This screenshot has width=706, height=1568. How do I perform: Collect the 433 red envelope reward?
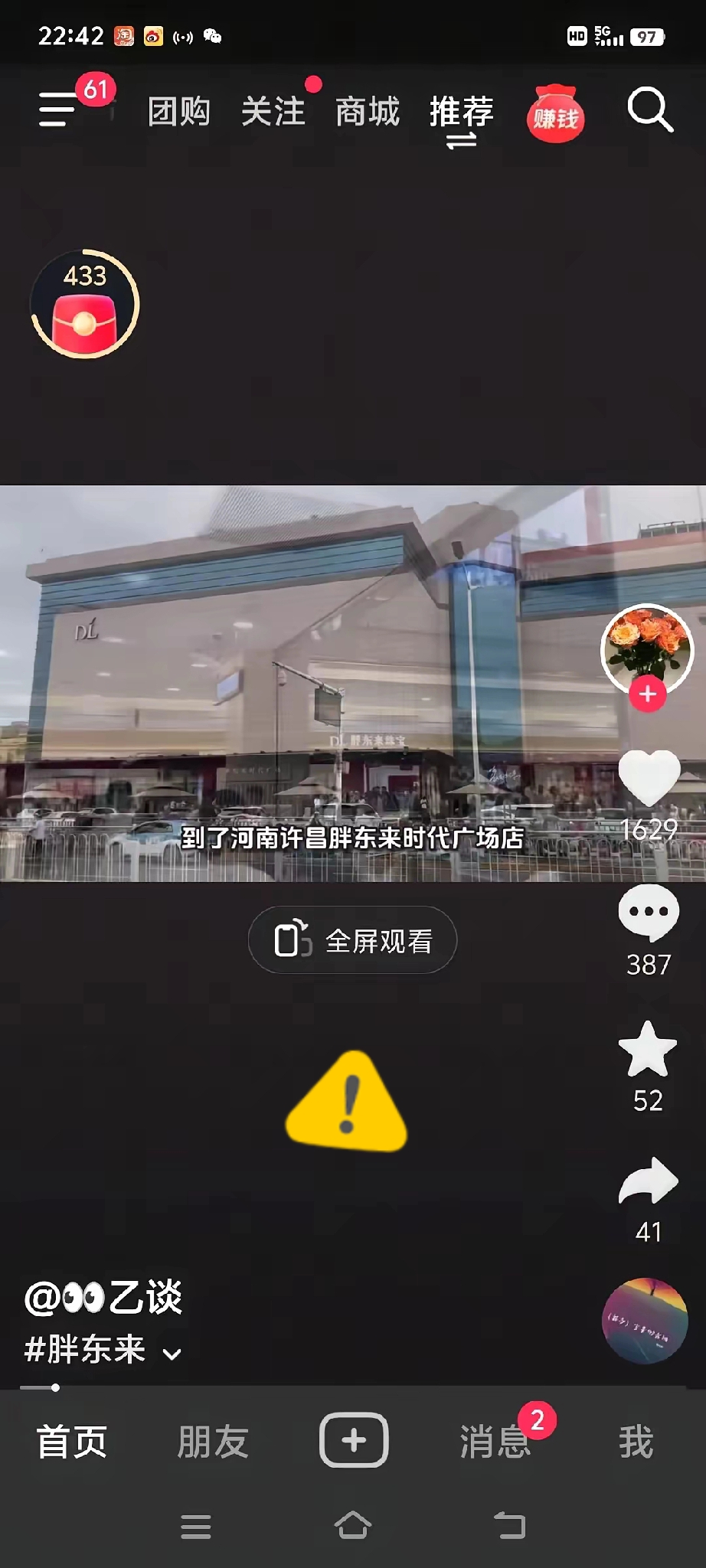click(84, 303)
